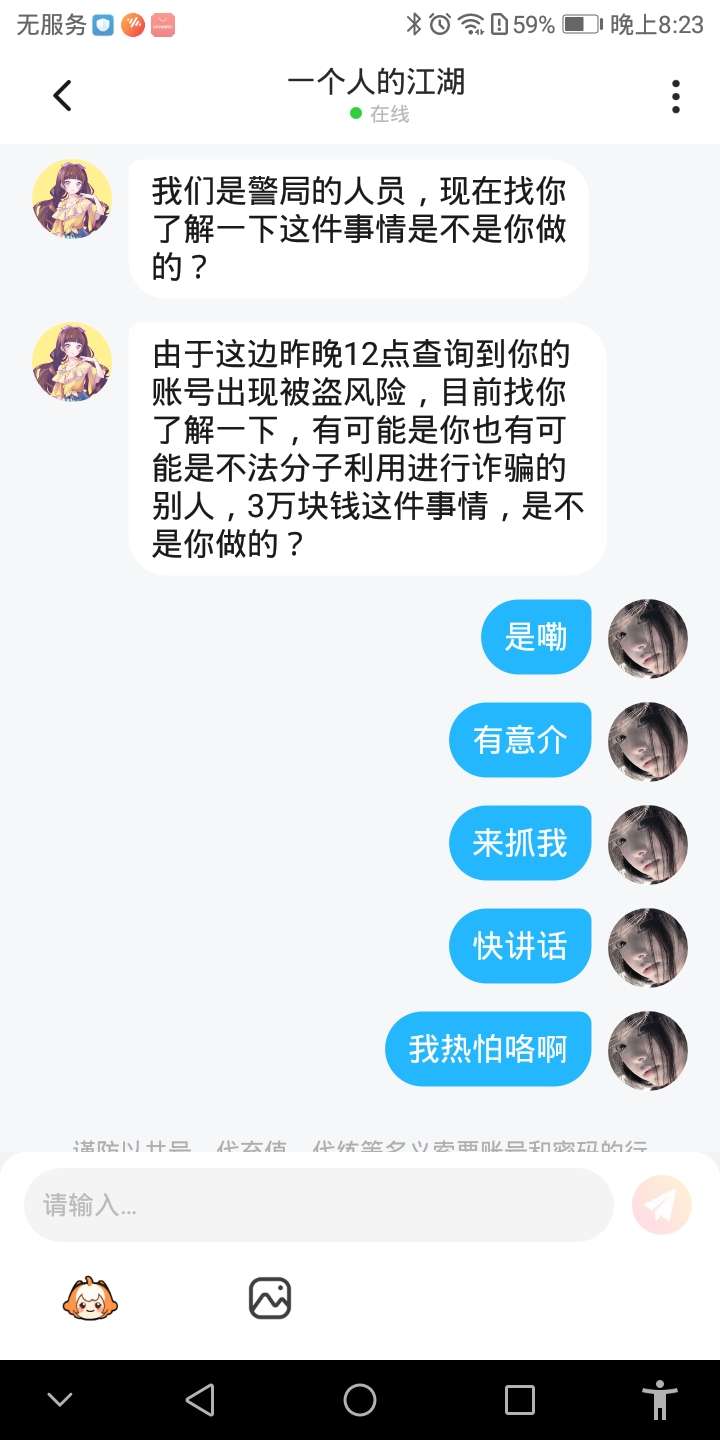Open the emoji sticker picker
Viewport: 720px width, 1440px height.
[x=90, y=1298]
